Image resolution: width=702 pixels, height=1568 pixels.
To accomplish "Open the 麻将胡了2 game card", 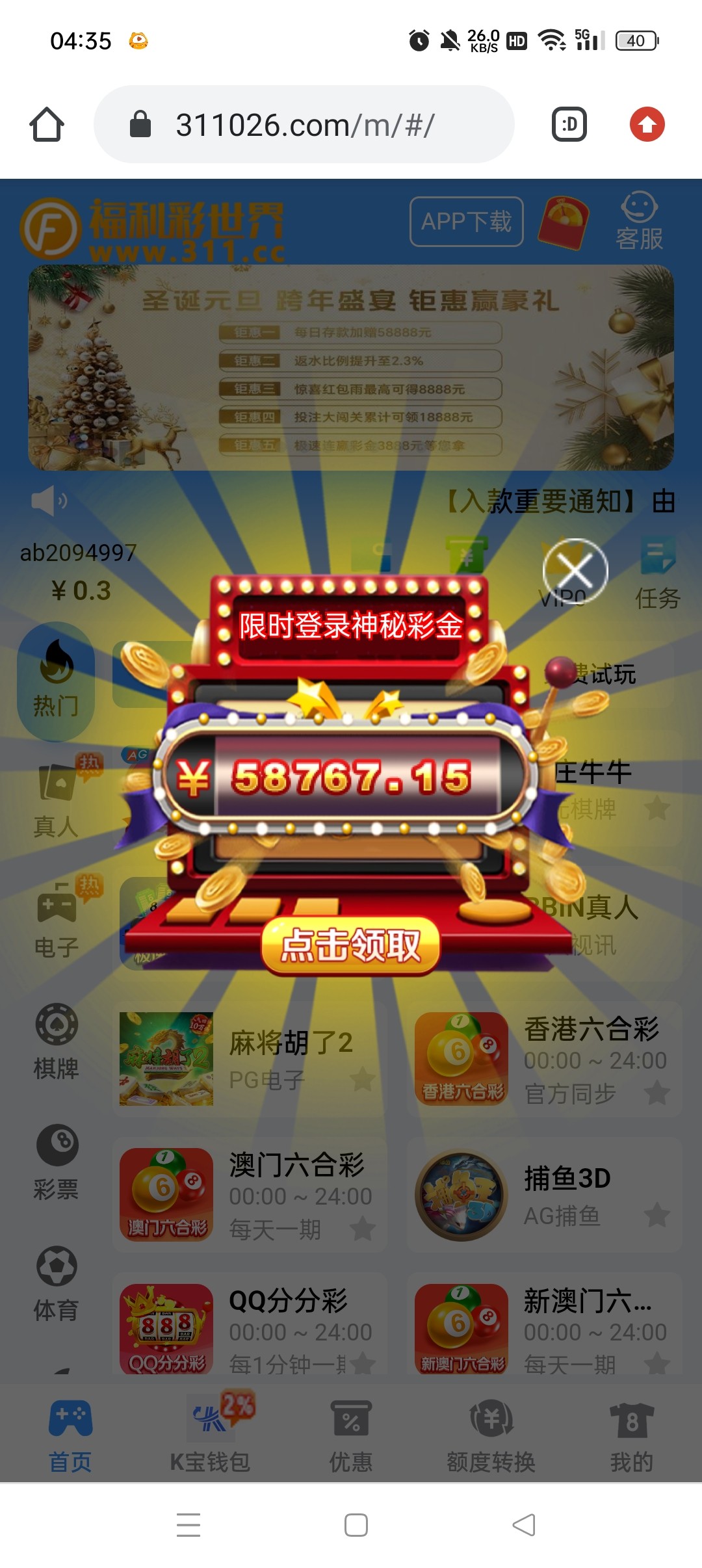I will click(x=250, y=1059).
